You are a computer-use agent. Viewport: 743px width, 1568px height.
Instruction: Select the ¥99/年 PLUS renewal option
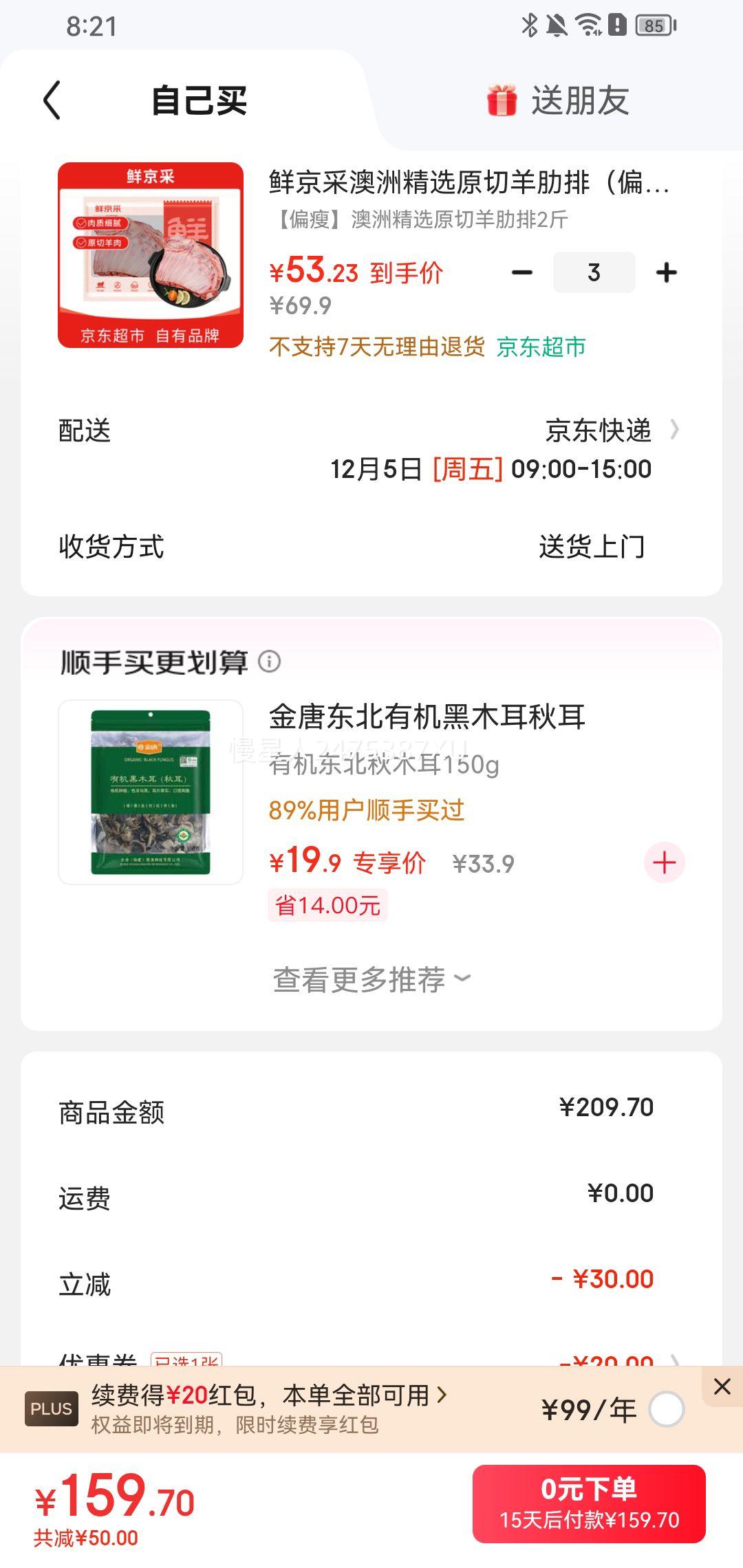[x=666, y=1409]
